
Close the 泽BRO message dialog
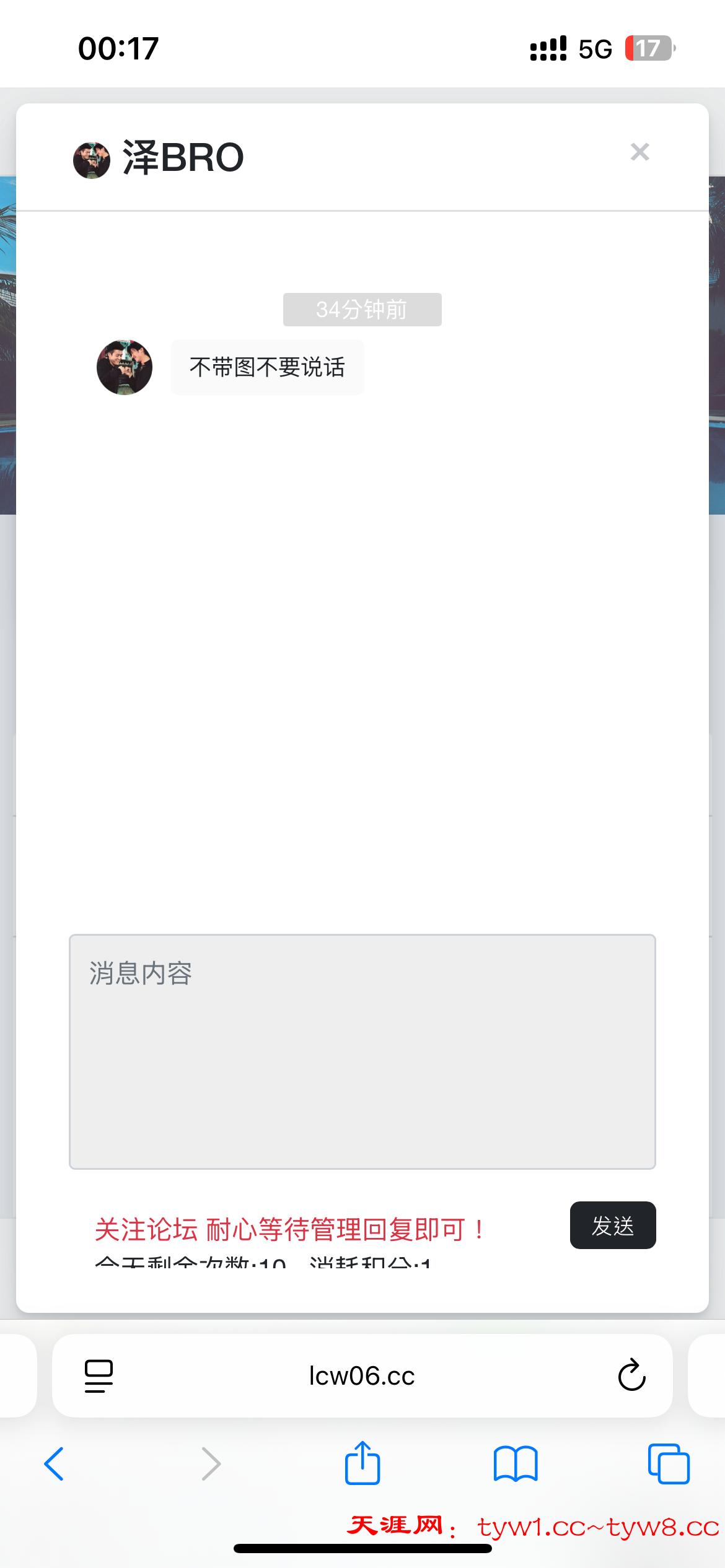(639, 152)
